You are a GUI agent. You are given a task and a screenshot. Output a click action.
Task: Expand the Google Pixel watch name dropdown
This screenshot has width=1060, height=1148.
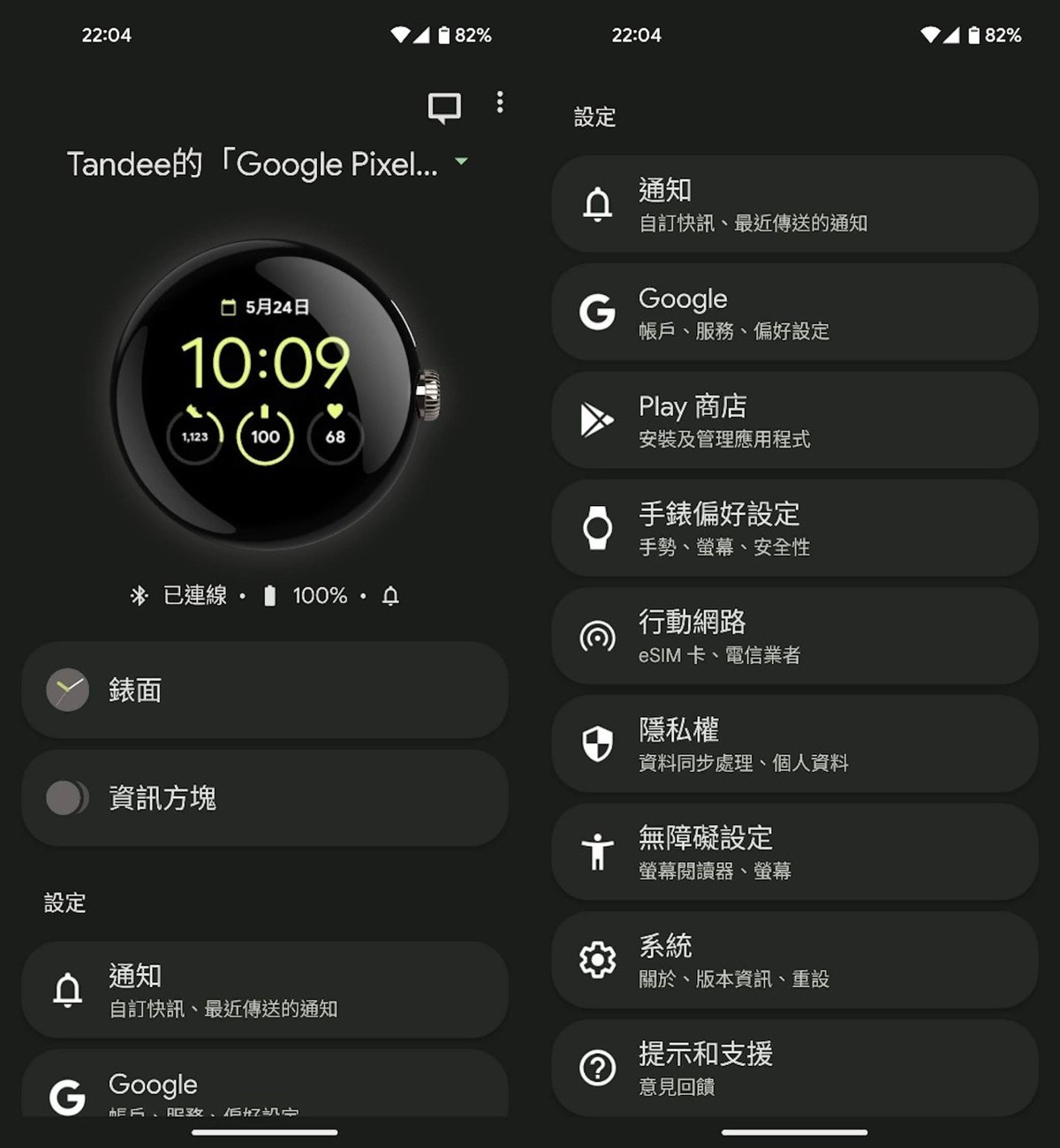[461, 162]
